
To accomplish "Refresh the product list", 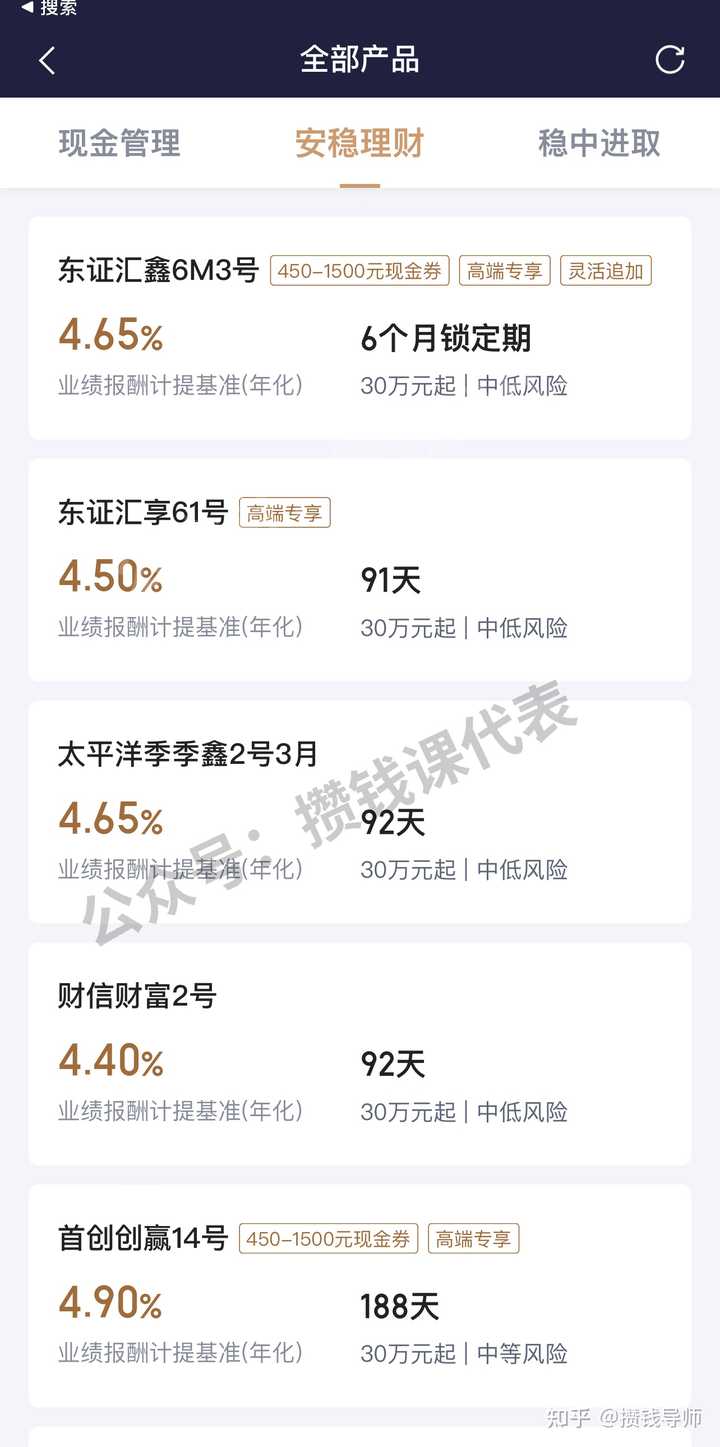I will point(669,60).
